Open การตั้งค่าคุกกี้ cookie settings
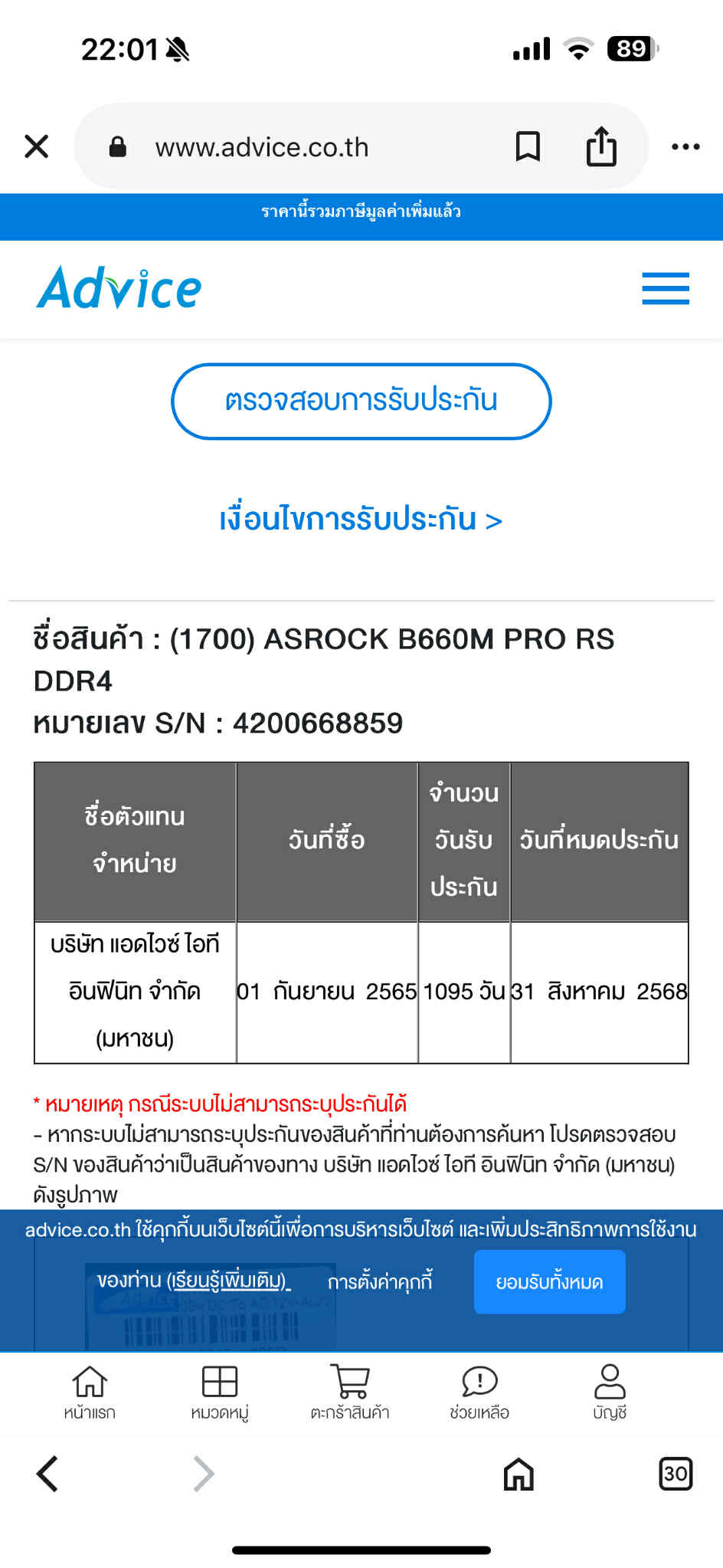Screen dimensions: 723x1568 pos(380,1281)
